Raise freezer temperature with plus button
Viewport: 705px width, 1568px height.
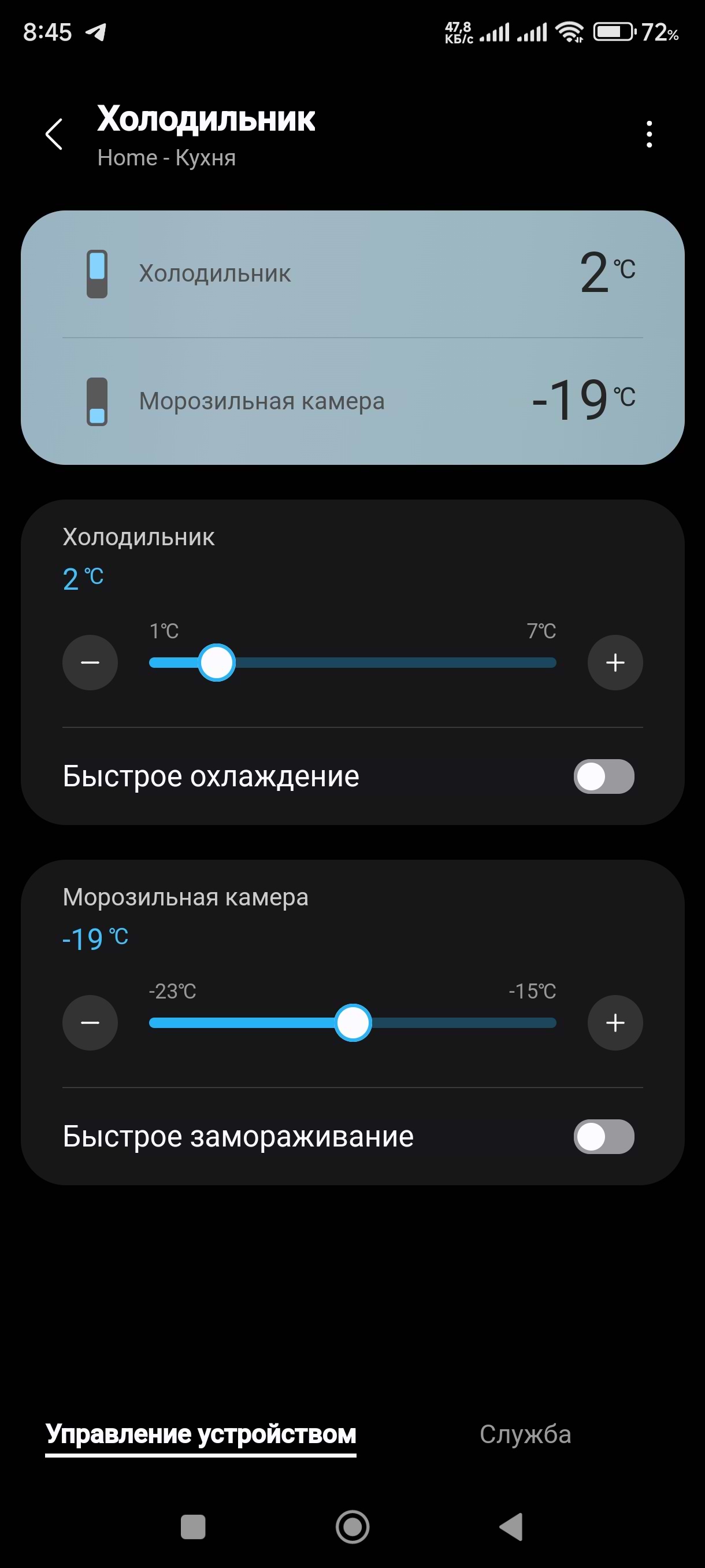615,1023
